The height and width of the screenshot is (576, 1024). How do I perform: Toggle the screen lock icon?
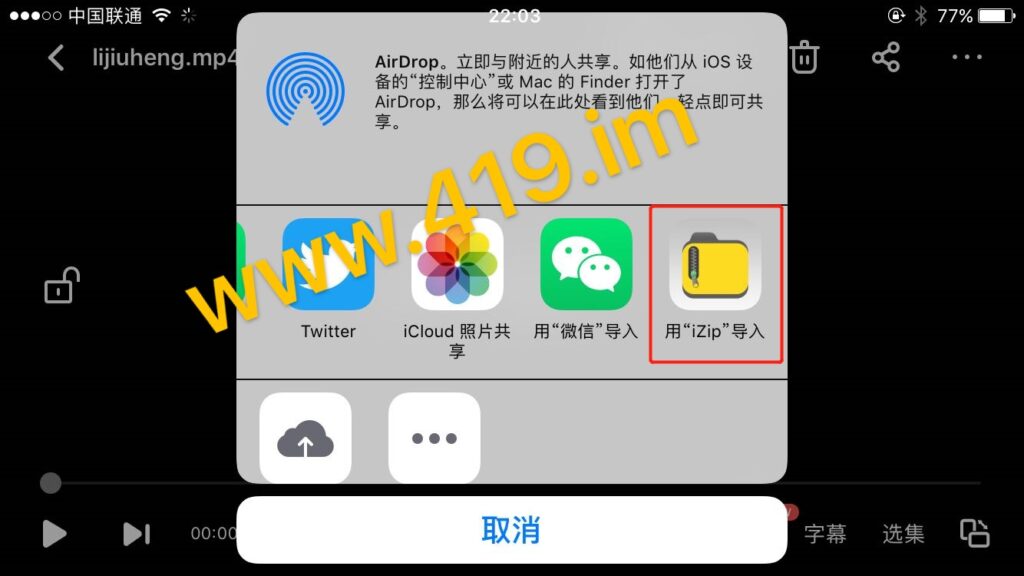(x=61, y=287)
